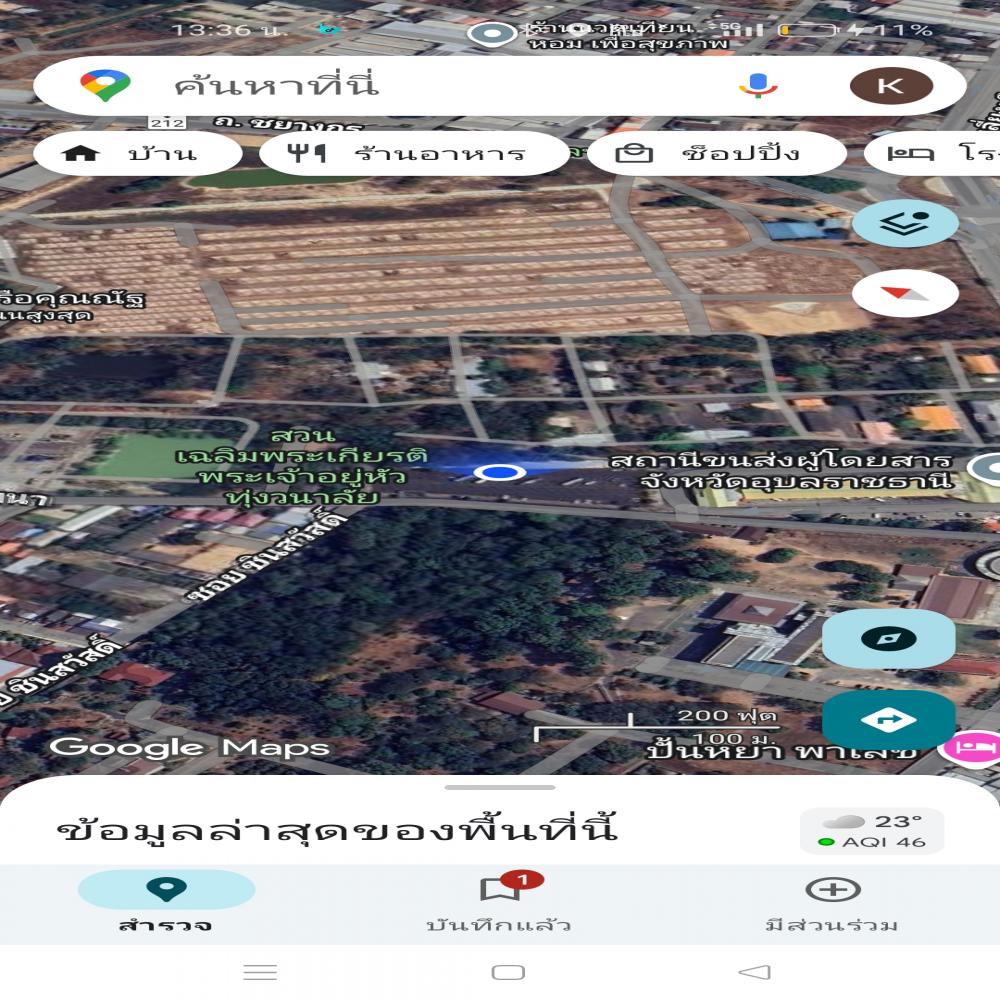Tap the system home button

click(x=508, y=972)
